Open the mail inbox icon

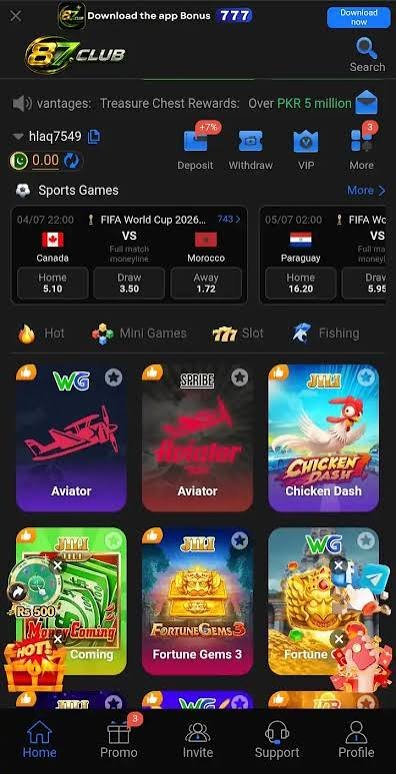[366, 102]
